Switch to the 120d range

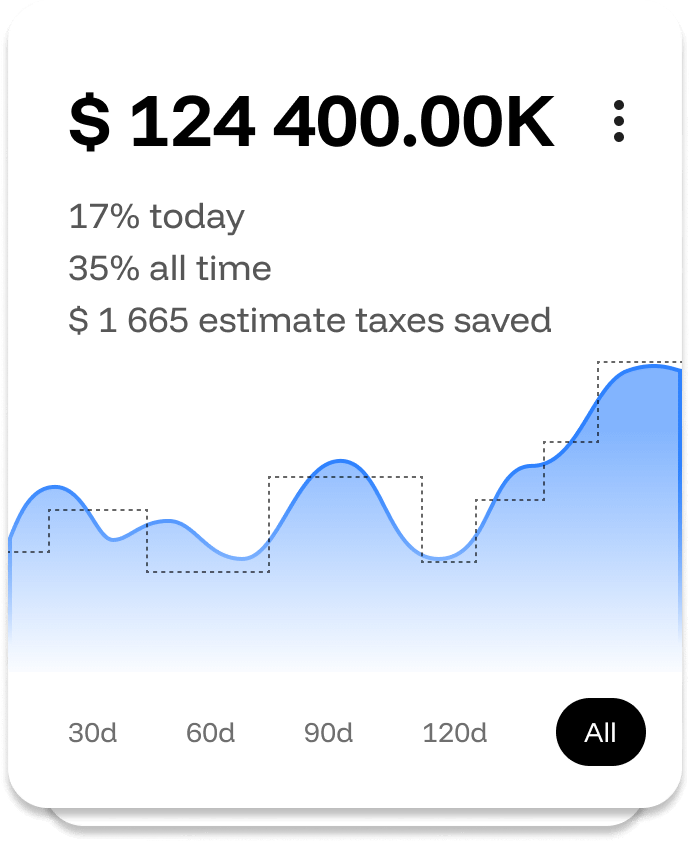(454, 733)
